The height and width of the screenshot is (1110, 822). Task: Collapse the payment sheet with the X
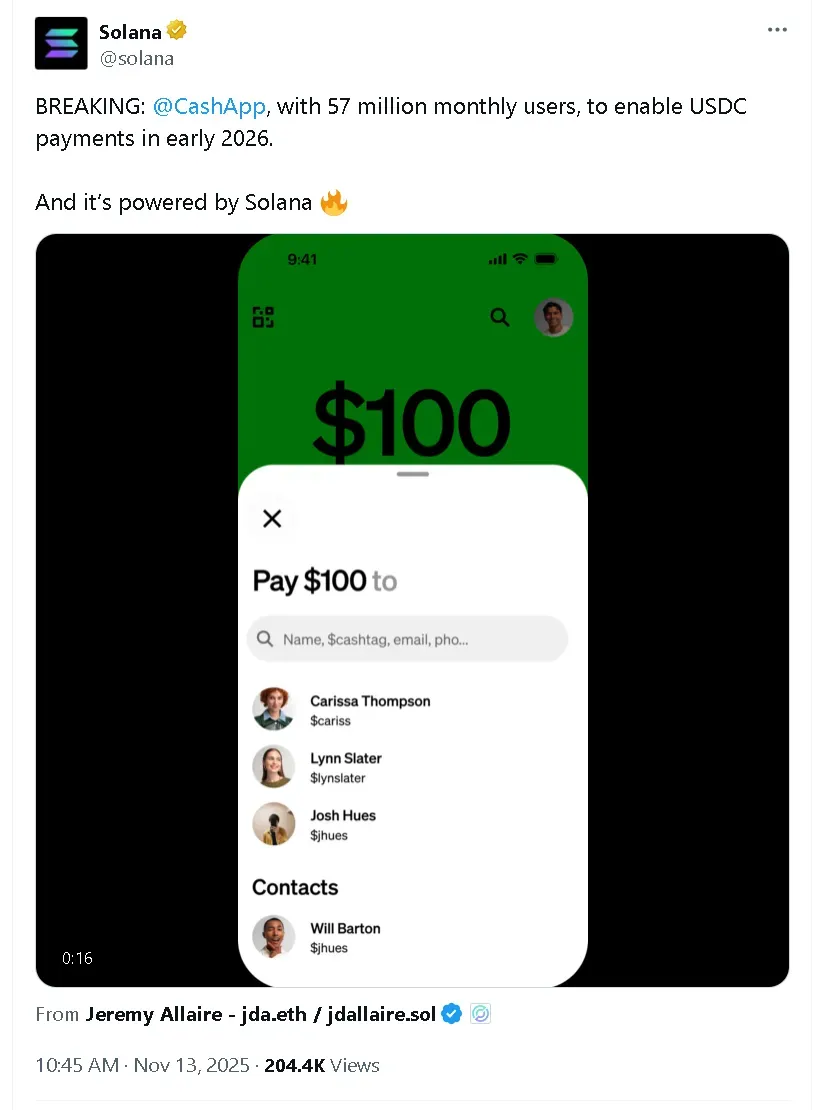click(271, 518)
